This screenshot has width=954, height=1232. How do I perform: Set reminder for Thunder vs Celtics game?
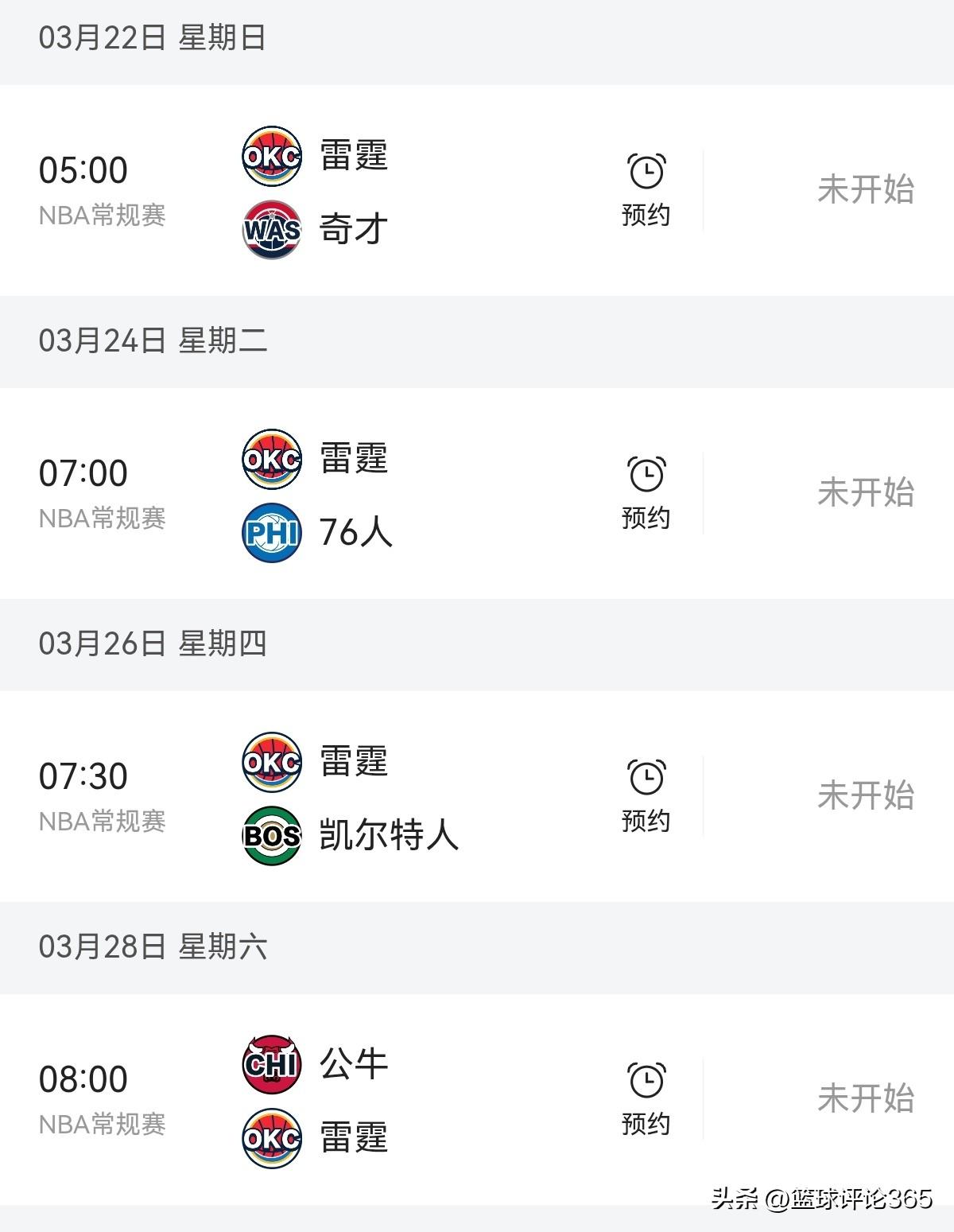click(x=646, y=795)
